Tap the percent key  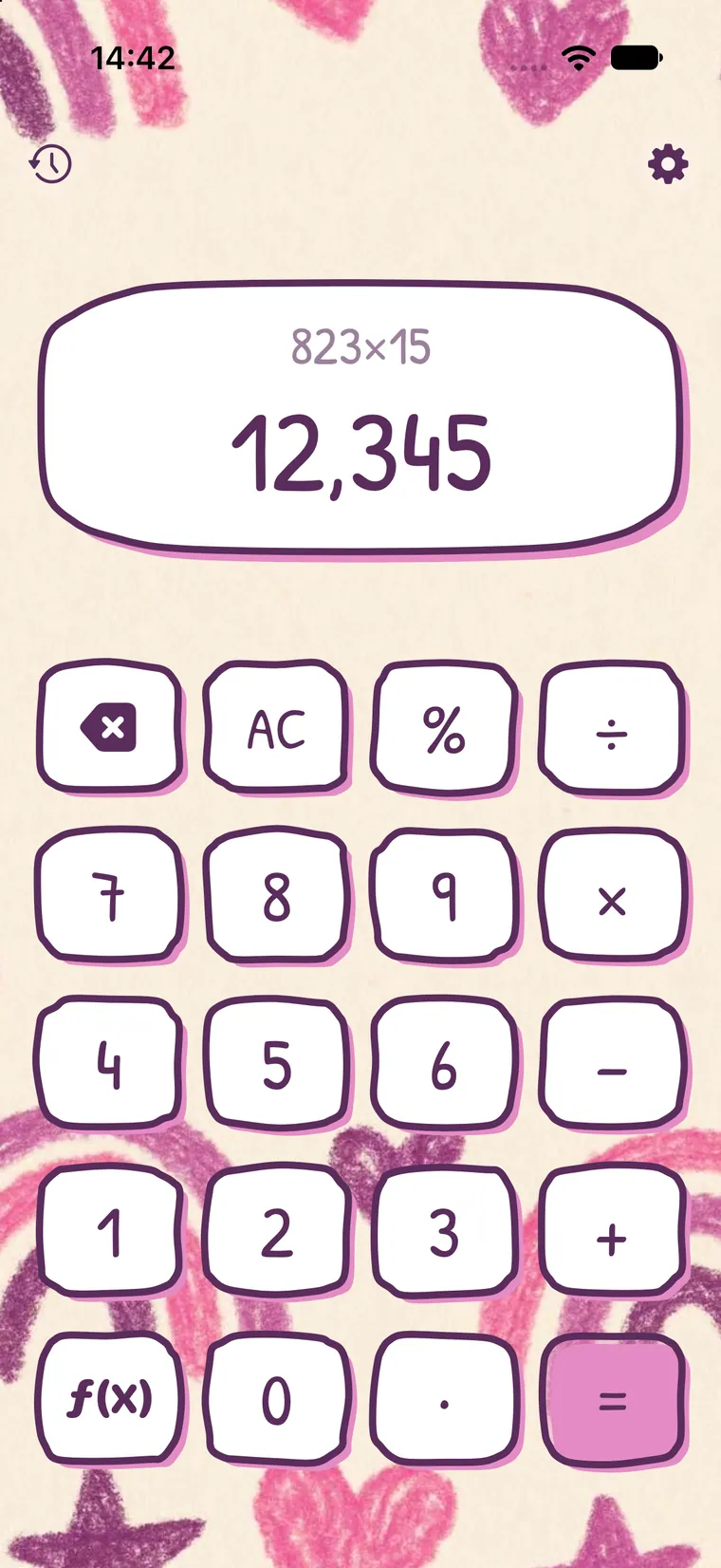(444, 728)
